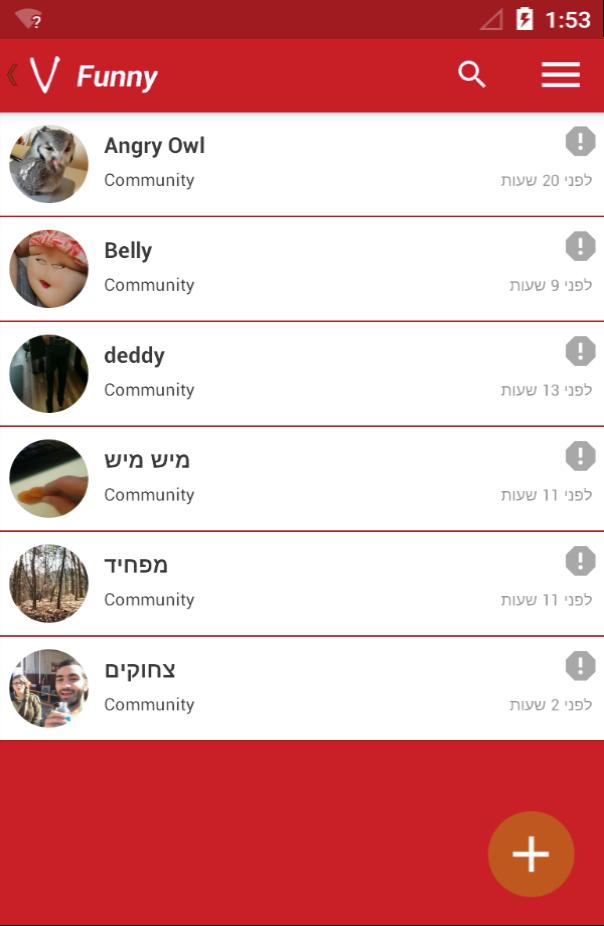Report the Angry Owl community
The image size is (604, 926).
(x=580, y=142)
